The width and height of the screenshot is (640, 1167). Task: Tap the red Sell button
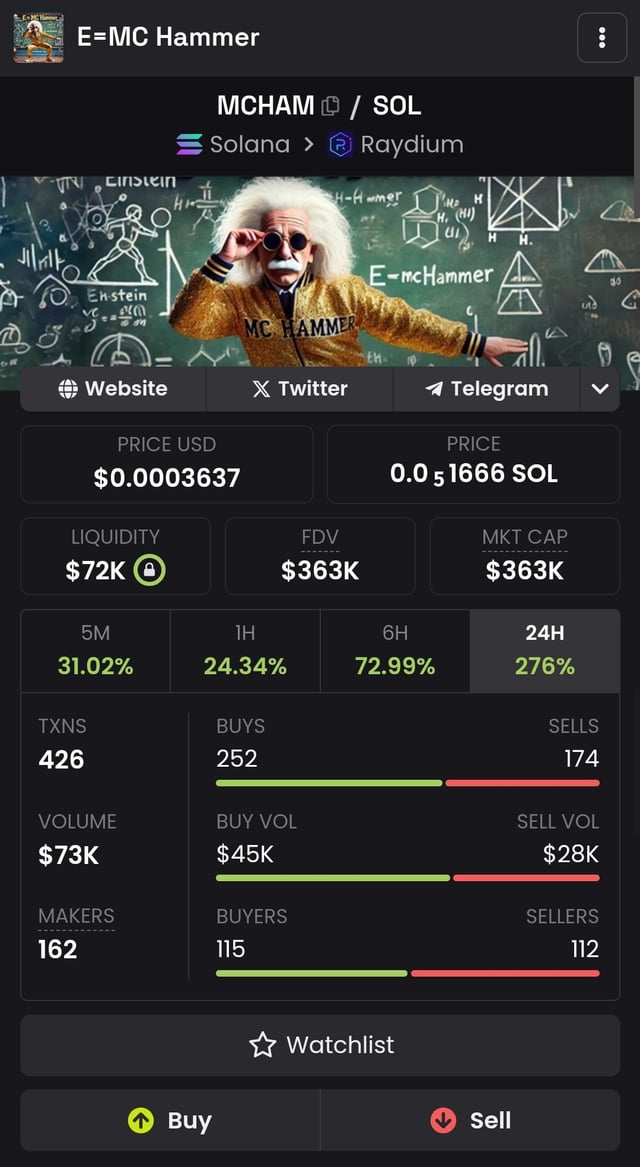click(470, 1120)
